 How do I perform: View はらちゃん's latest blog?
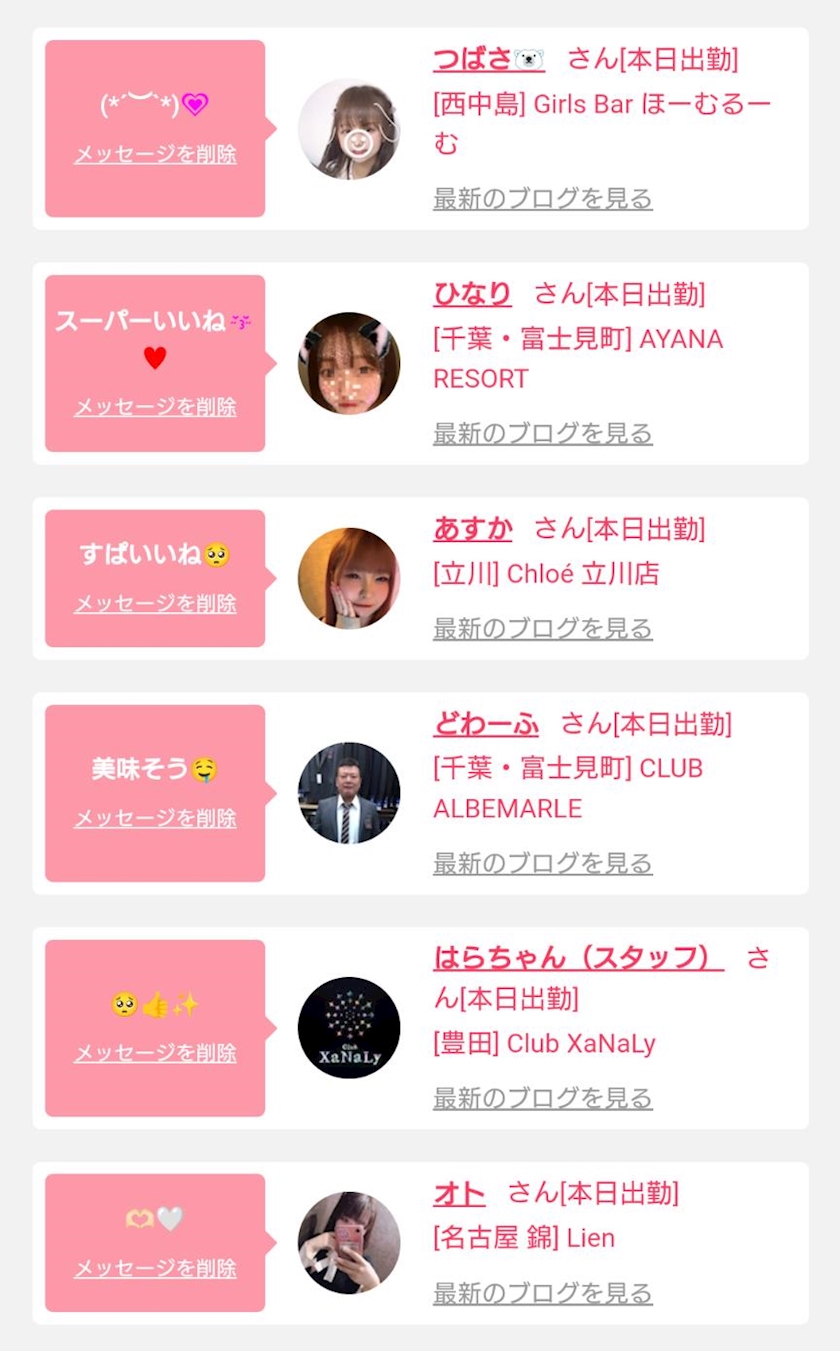(543, 1098)
